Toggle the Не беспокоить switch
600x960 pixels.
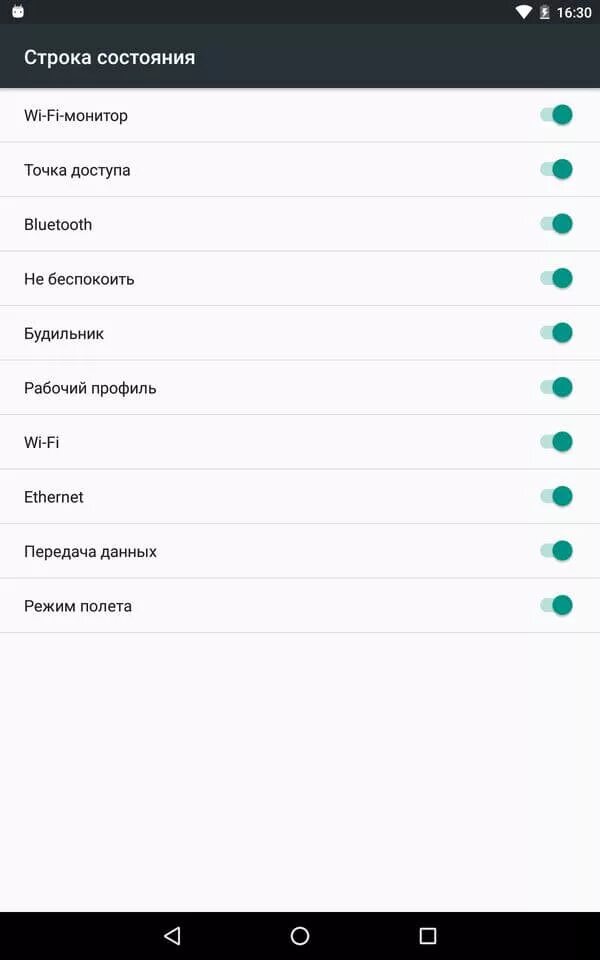[556, 279]
